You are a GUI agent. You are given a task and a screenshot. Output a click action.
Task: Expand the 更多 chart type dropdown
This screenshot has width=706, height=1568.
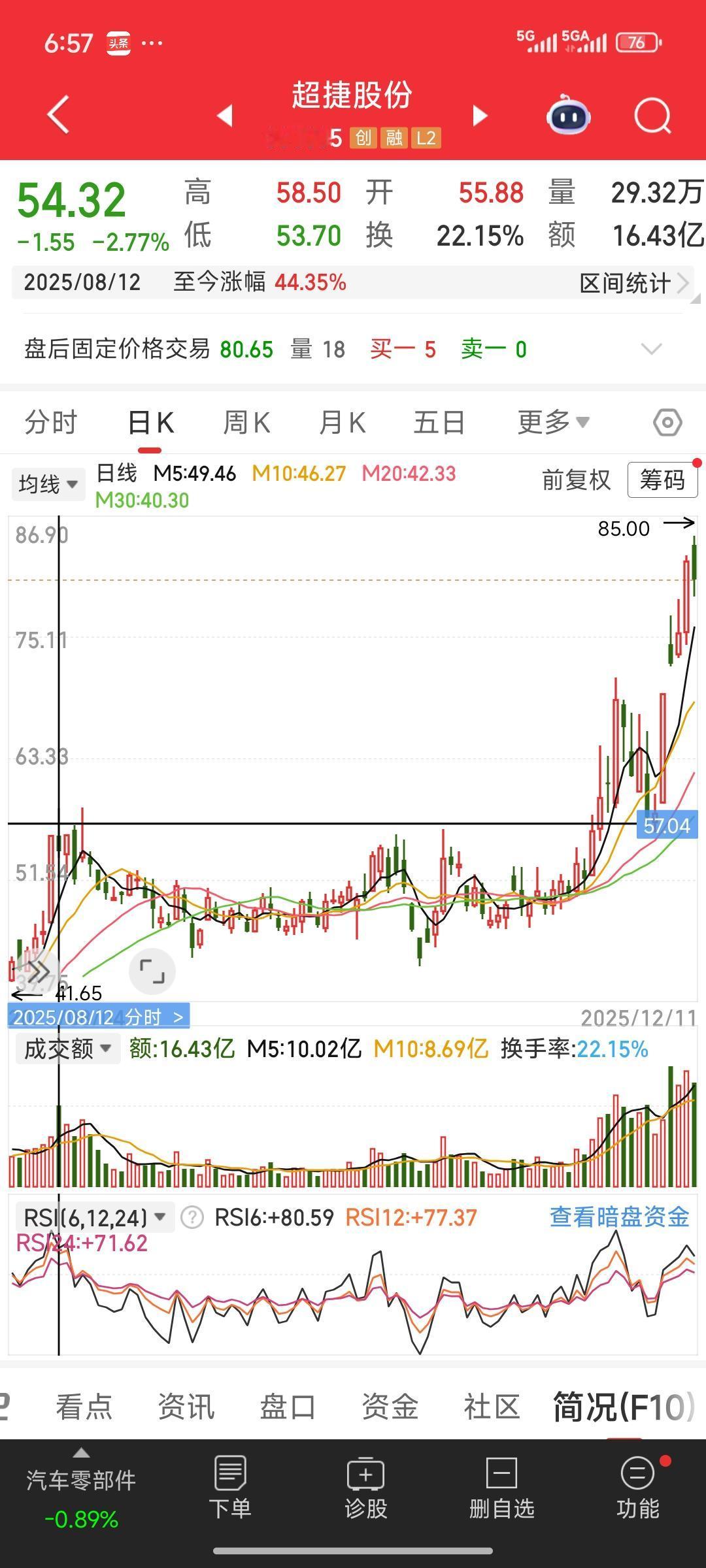(552, 422)
